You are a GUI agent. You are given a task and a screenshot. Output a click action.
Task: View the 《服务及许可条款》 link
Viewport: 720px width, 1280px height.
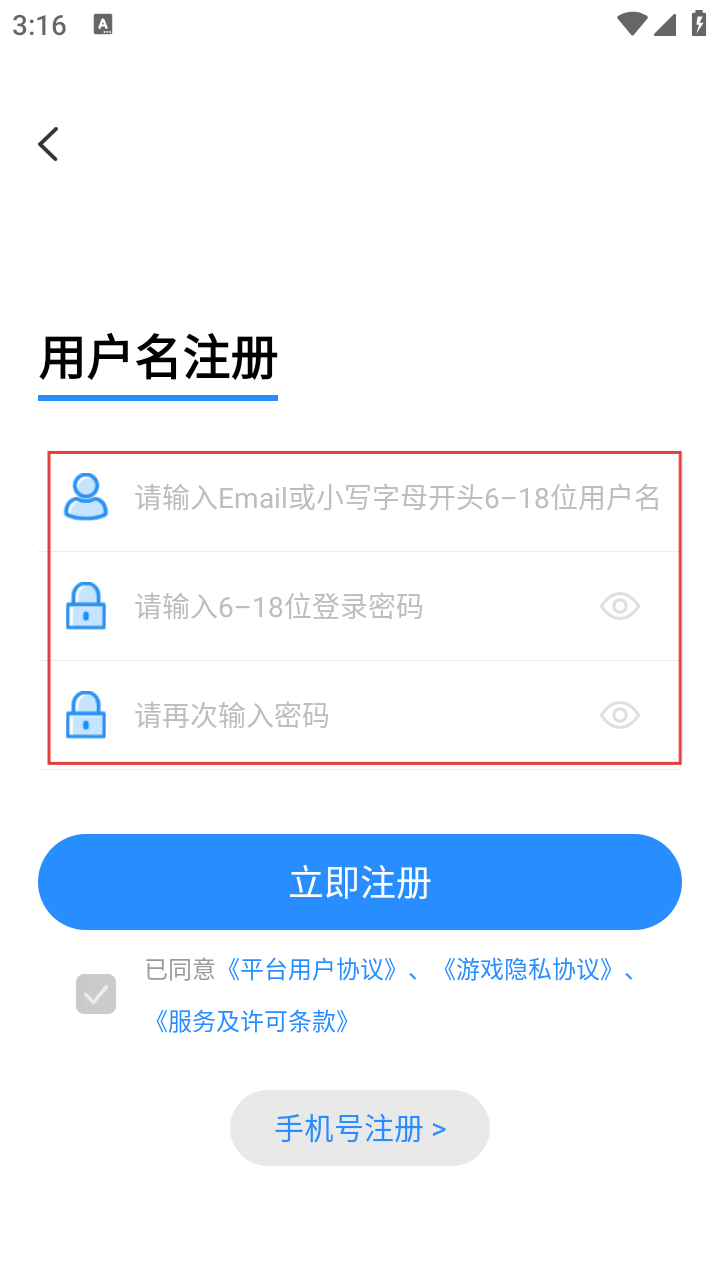[251, 1021]
